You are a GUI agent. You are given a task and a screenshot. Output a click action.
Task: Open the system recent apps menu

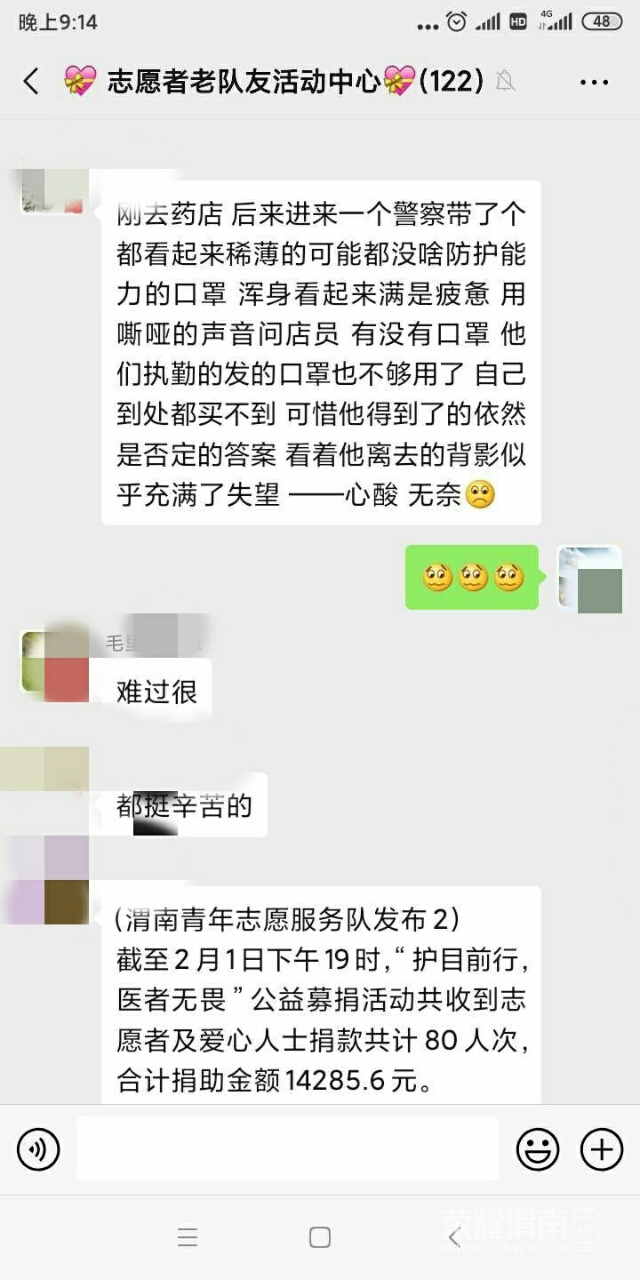(x=187, y=1237)
